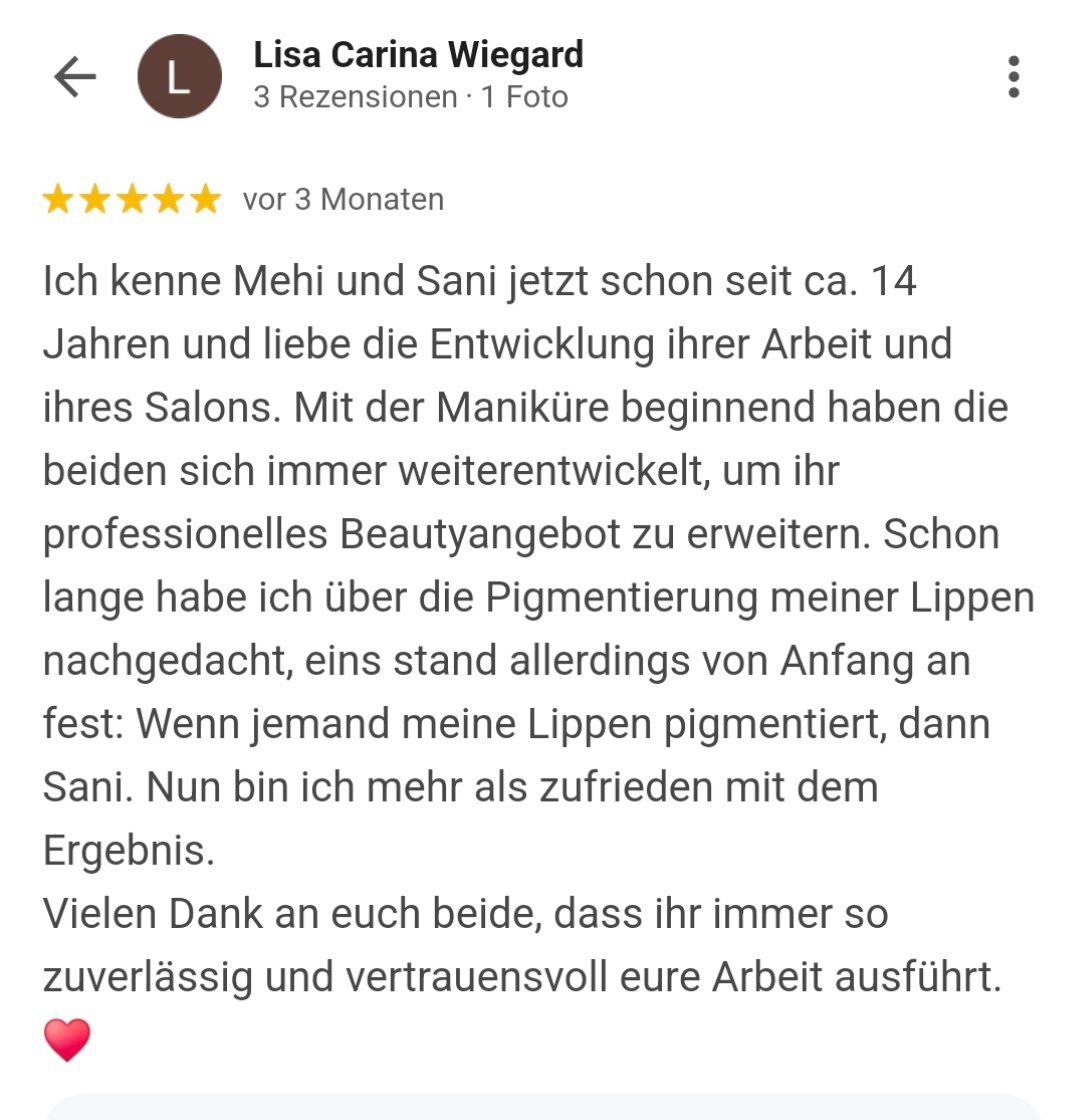Open Lisa Carina Wiegard's profile avatar
Viewport: 1080px width, 1120px height.
pyautogui.click(x=179, y=77)
